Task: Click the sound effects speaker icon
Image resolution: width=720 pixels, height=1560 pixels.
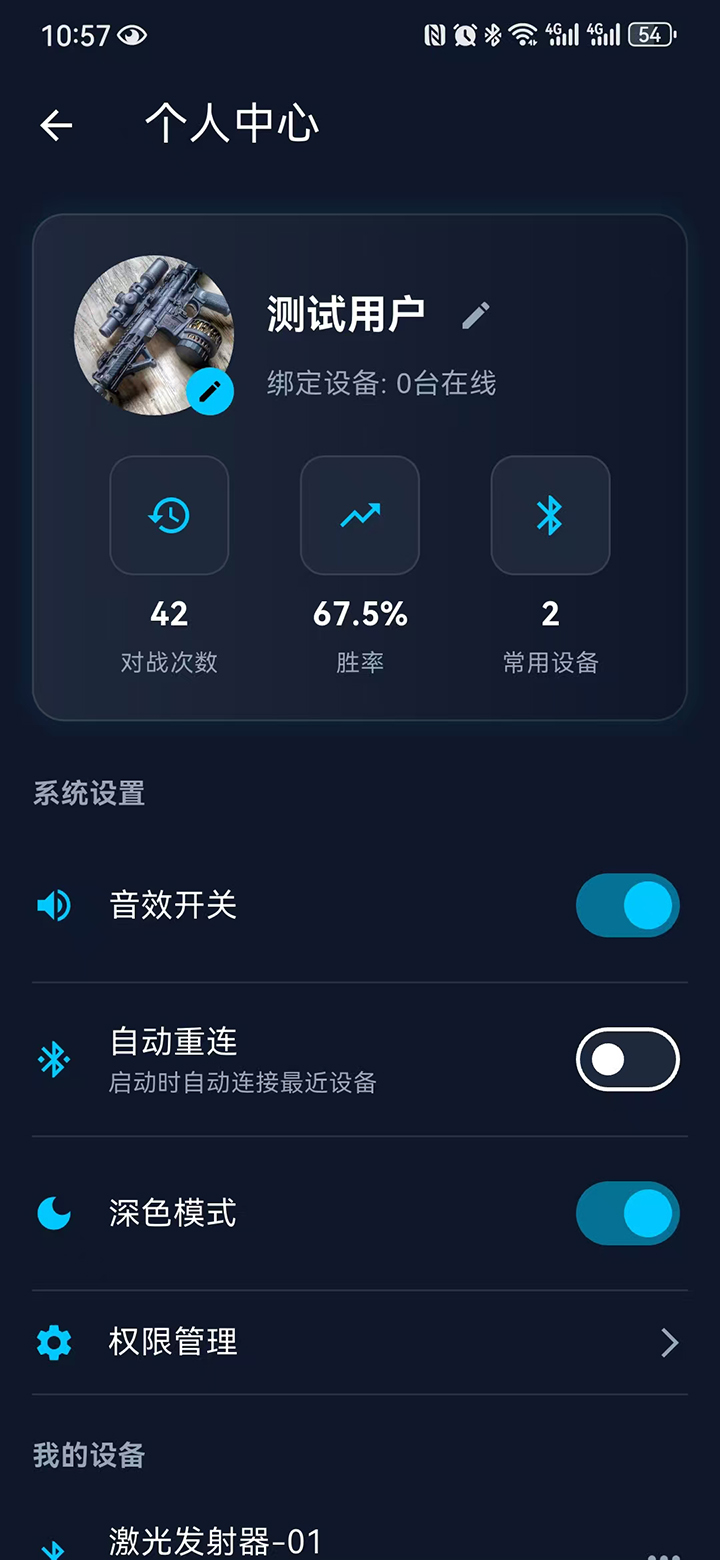Action: pyautogui.click(x=54, y=905)
